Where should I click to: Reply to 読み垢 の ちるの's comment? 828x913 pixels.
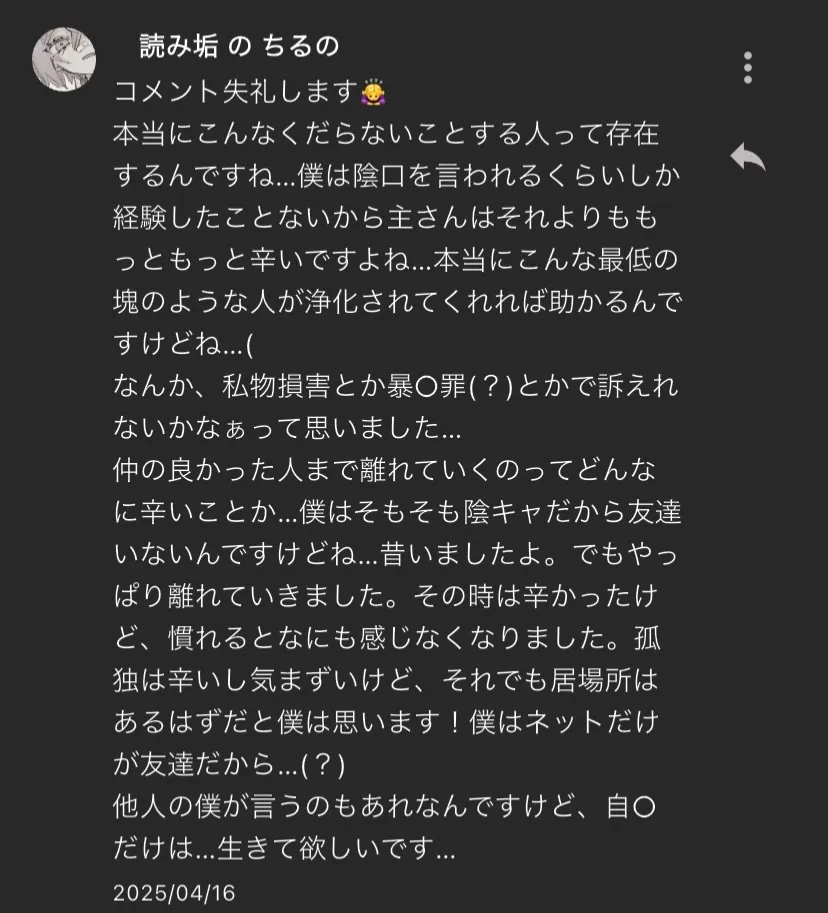click(747, 157)
